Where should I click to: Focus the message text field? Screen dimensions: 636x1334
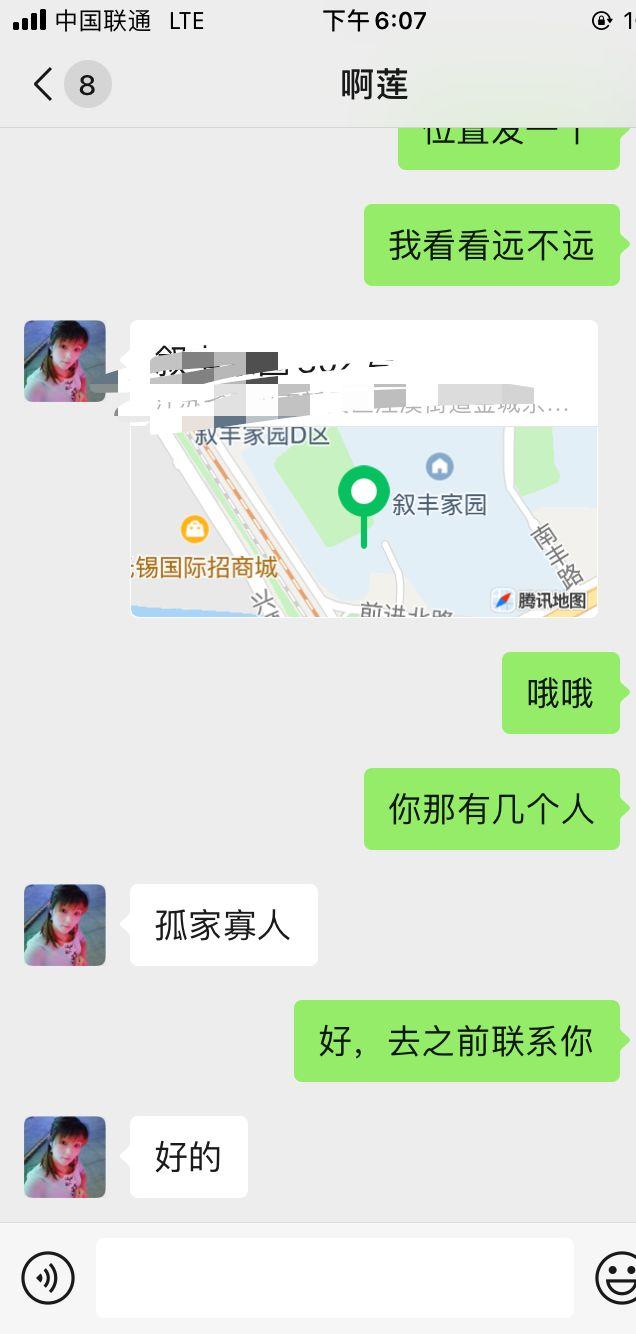(334, 1277)
